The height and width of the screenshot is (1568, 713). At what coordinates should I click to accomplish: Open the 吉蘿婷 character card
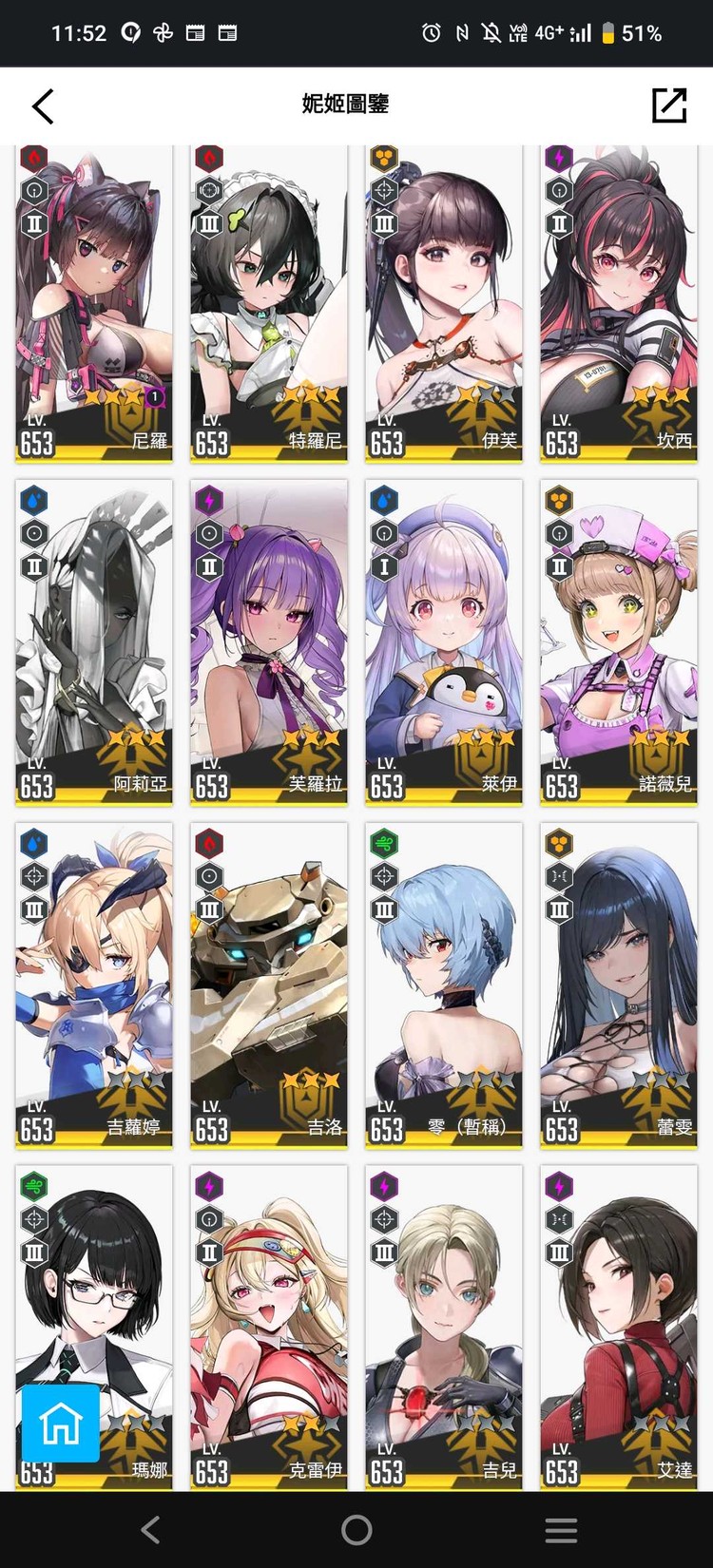click(94, 985)
